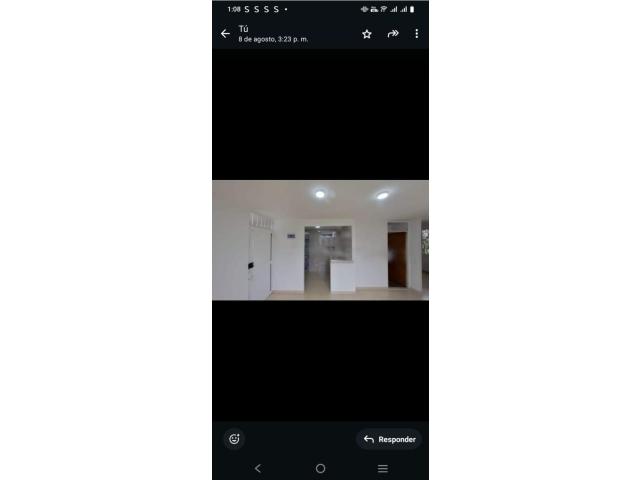Tap the system home button
This screenshot has width=640, height=480.
(x=320, y=468)
